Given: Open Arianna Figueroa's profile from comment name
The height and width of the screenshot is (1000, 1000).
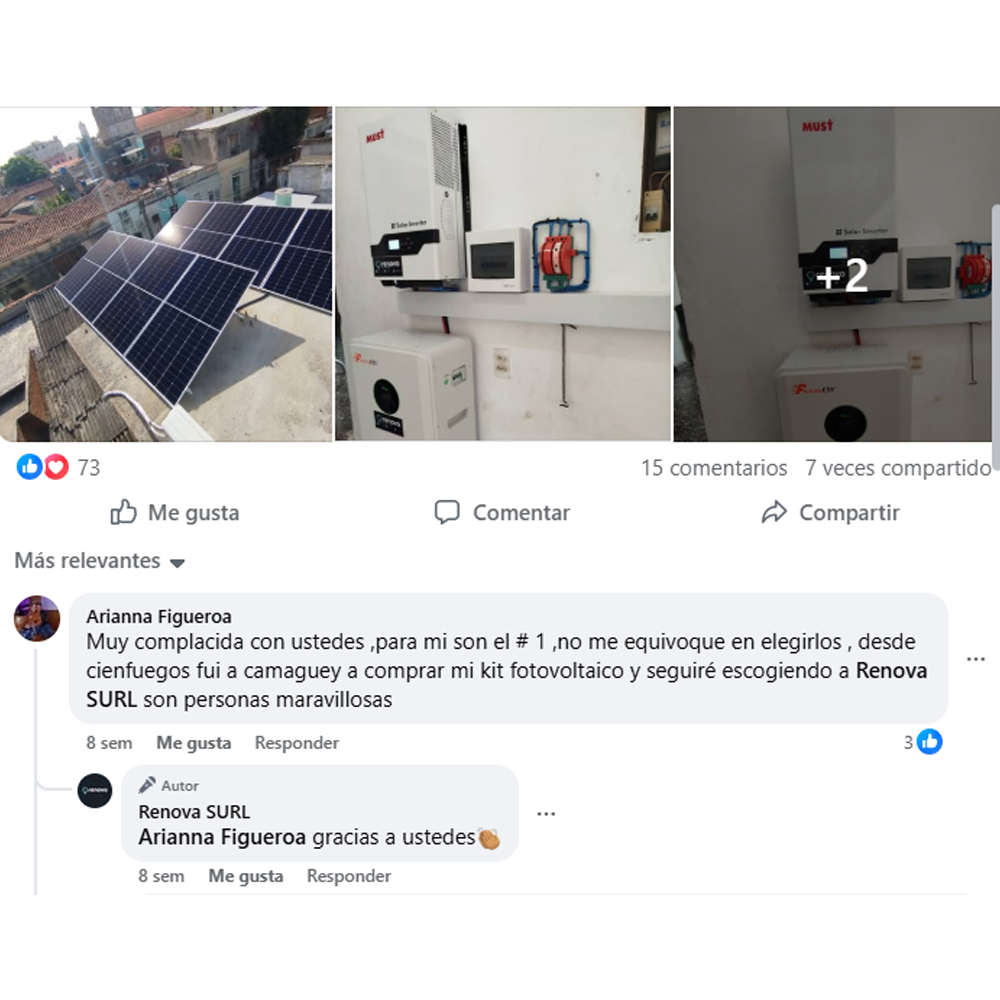Looking at the screenshot, I should coord(159,617).
